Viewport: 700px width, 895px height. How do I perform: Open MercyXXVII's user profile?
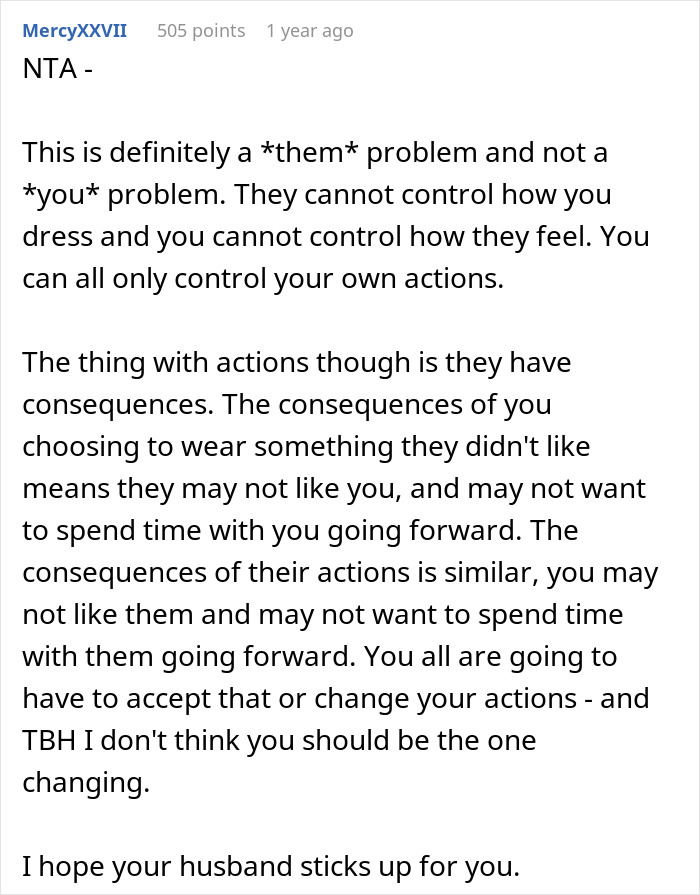click(75, 31)
